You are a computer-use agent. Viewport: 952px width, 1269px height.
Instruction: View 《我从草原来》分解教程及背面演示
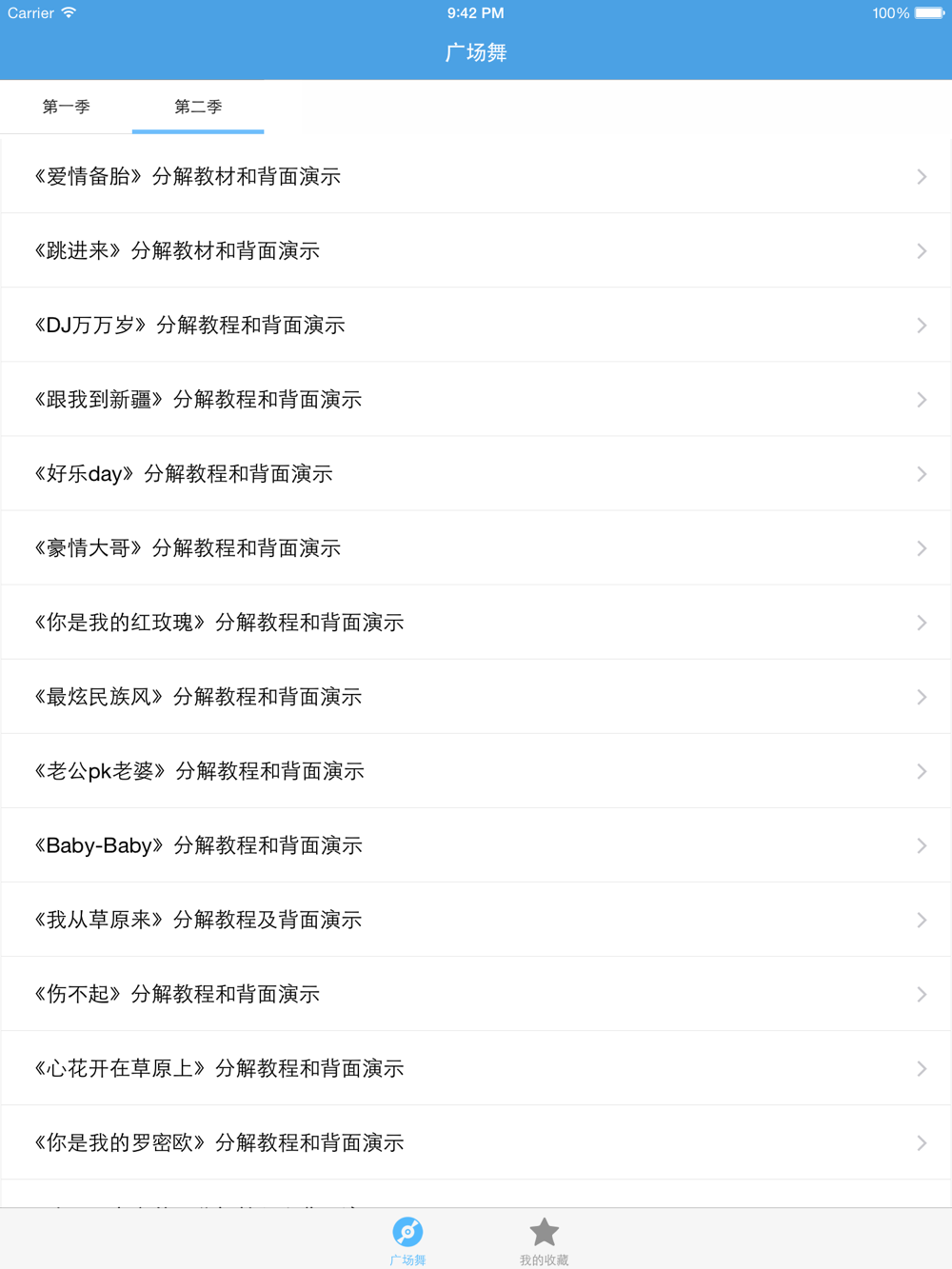pos(476,919)
